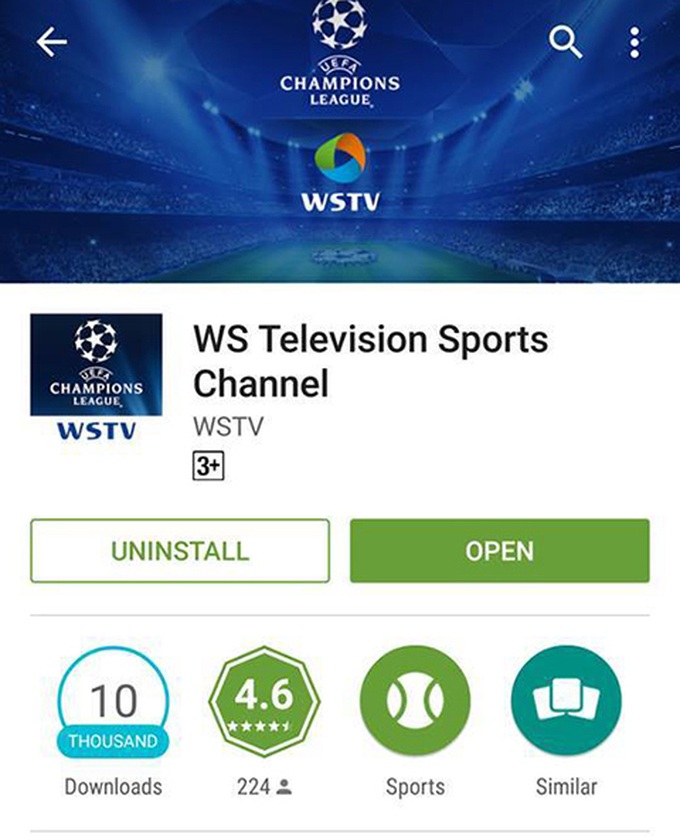
Task: Open the overflow menu
Action: coord(634,42)
